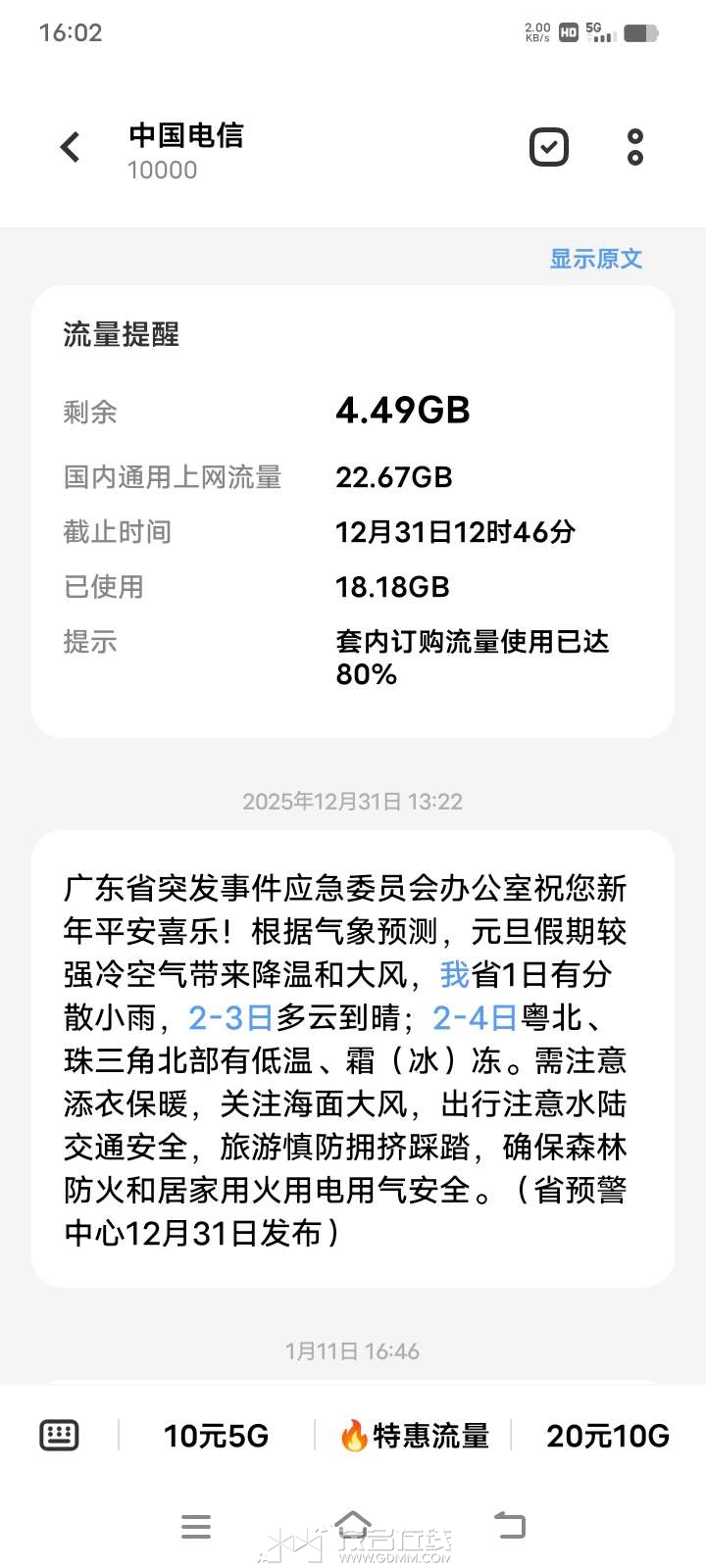
Task: Open the 流量提醒 data usage card
Action: pos(352,510)
